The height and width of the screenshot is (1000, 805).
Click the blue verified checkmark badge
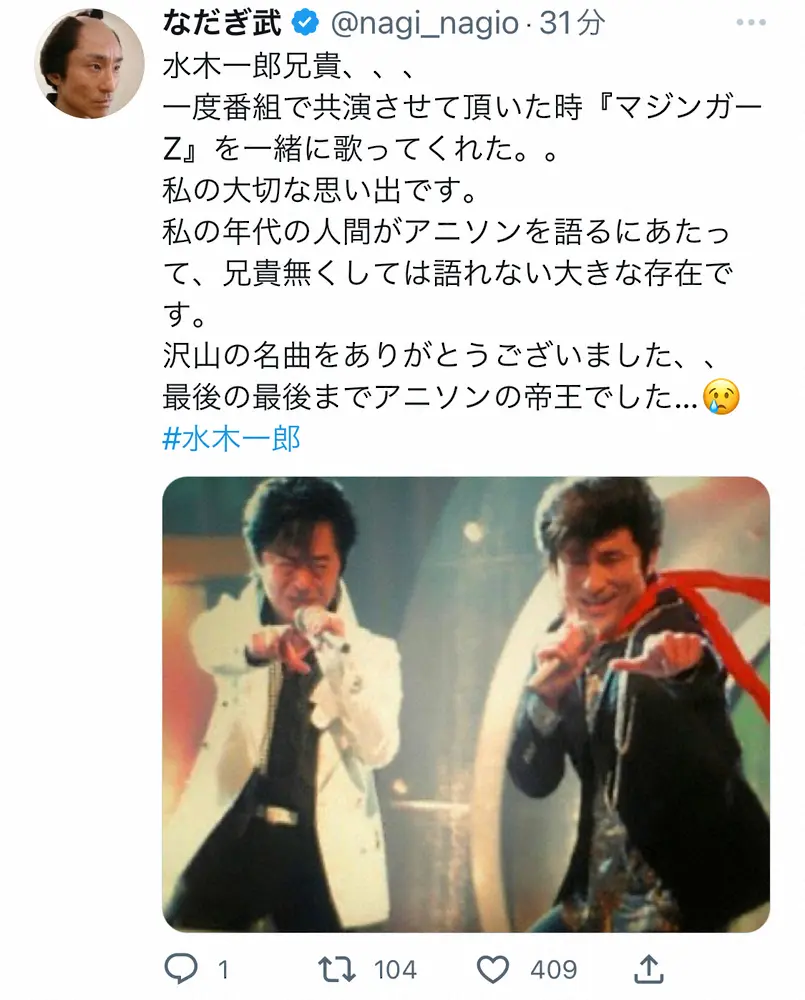pos(300,18)
